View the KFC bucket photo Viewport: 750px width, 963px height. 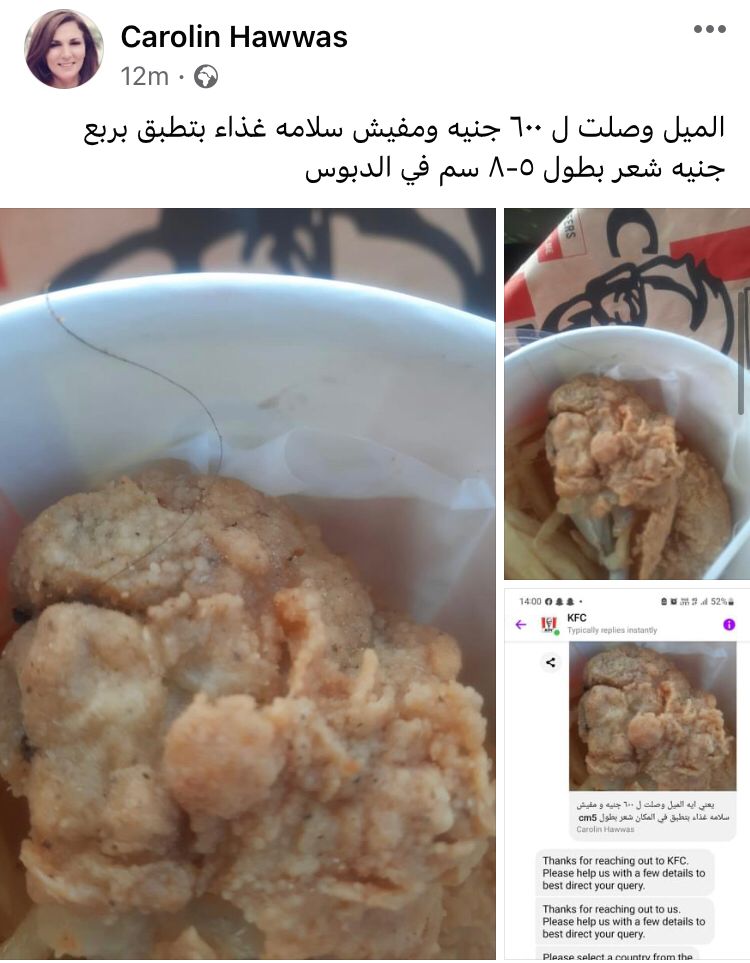(626, 393)
